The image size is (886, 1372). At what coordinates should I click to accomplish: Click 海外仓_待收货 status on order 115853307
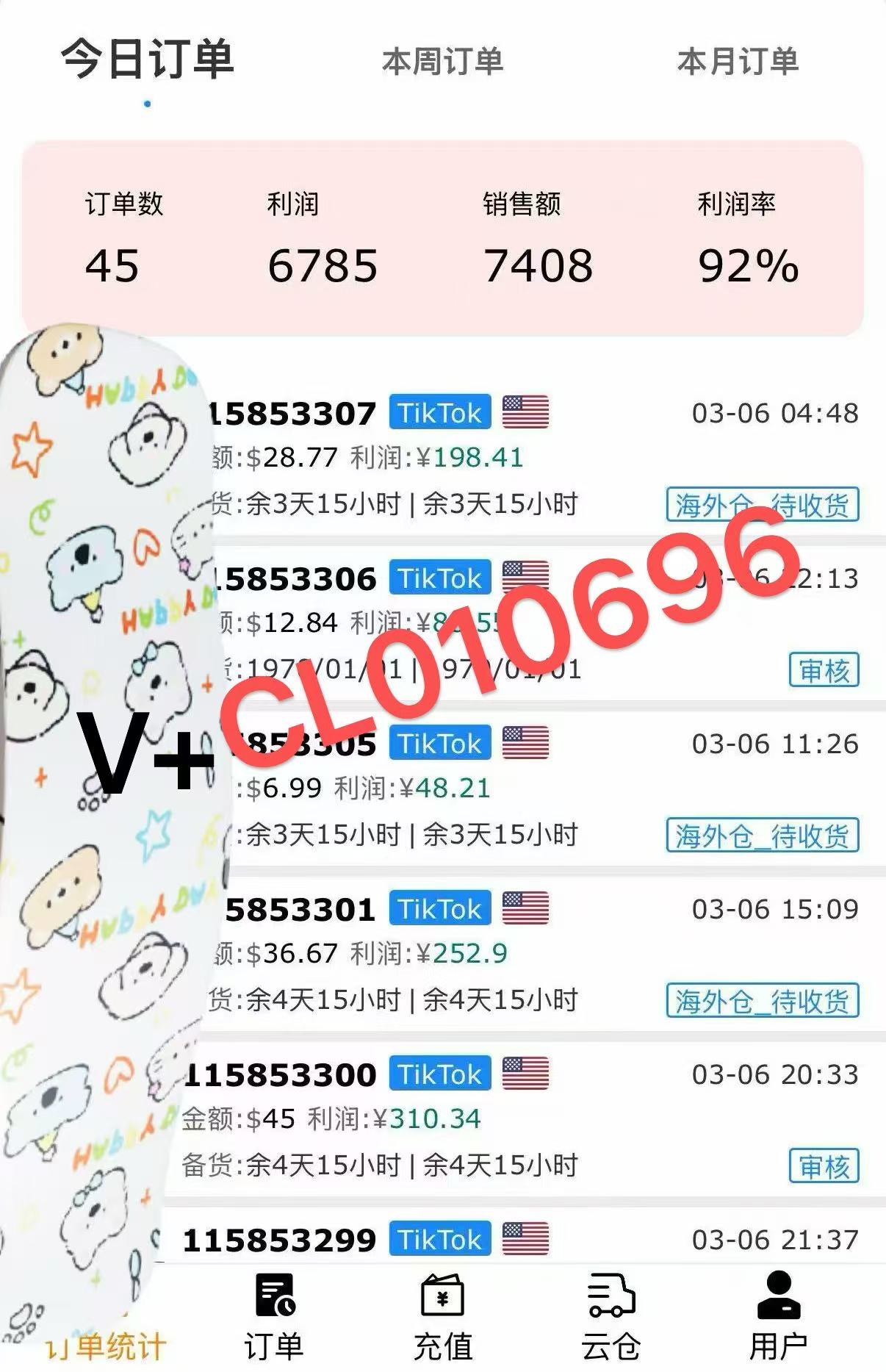pyautogui.click(x=761, y=503)
